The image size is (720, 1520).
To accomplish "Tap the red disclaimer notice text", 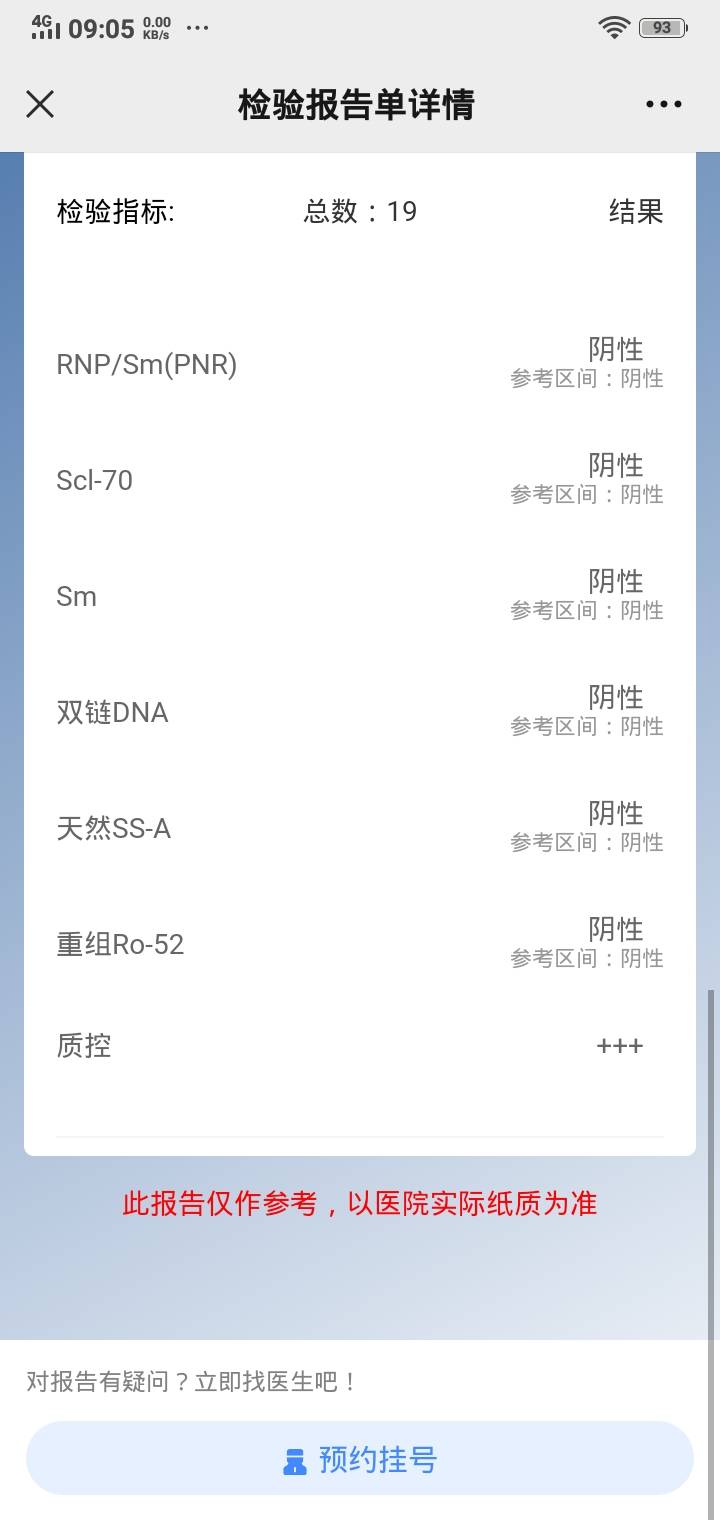I will [x=360, y=1205].
